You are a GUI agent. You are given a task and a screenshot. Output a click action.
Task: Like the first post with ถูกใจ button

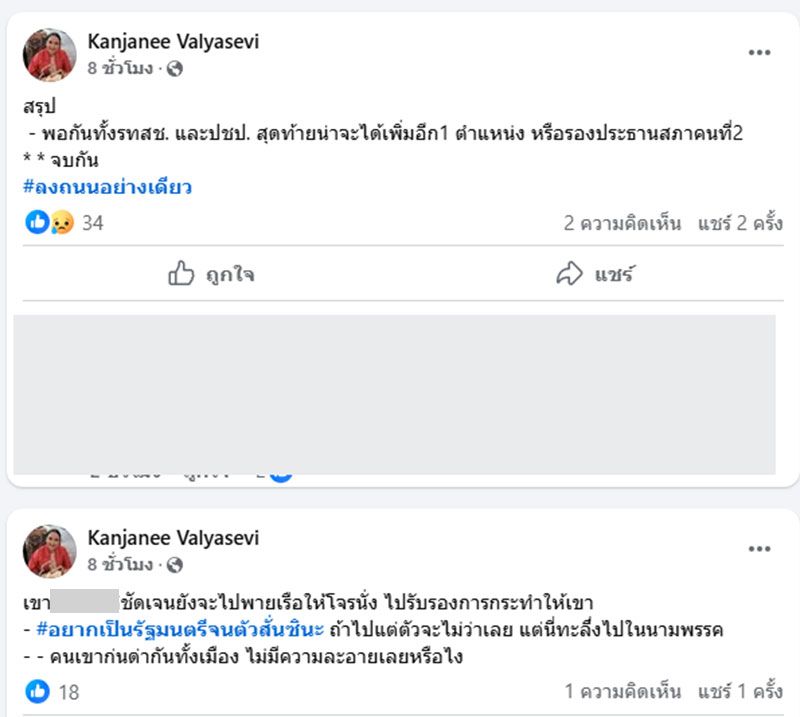pos(211,274)
